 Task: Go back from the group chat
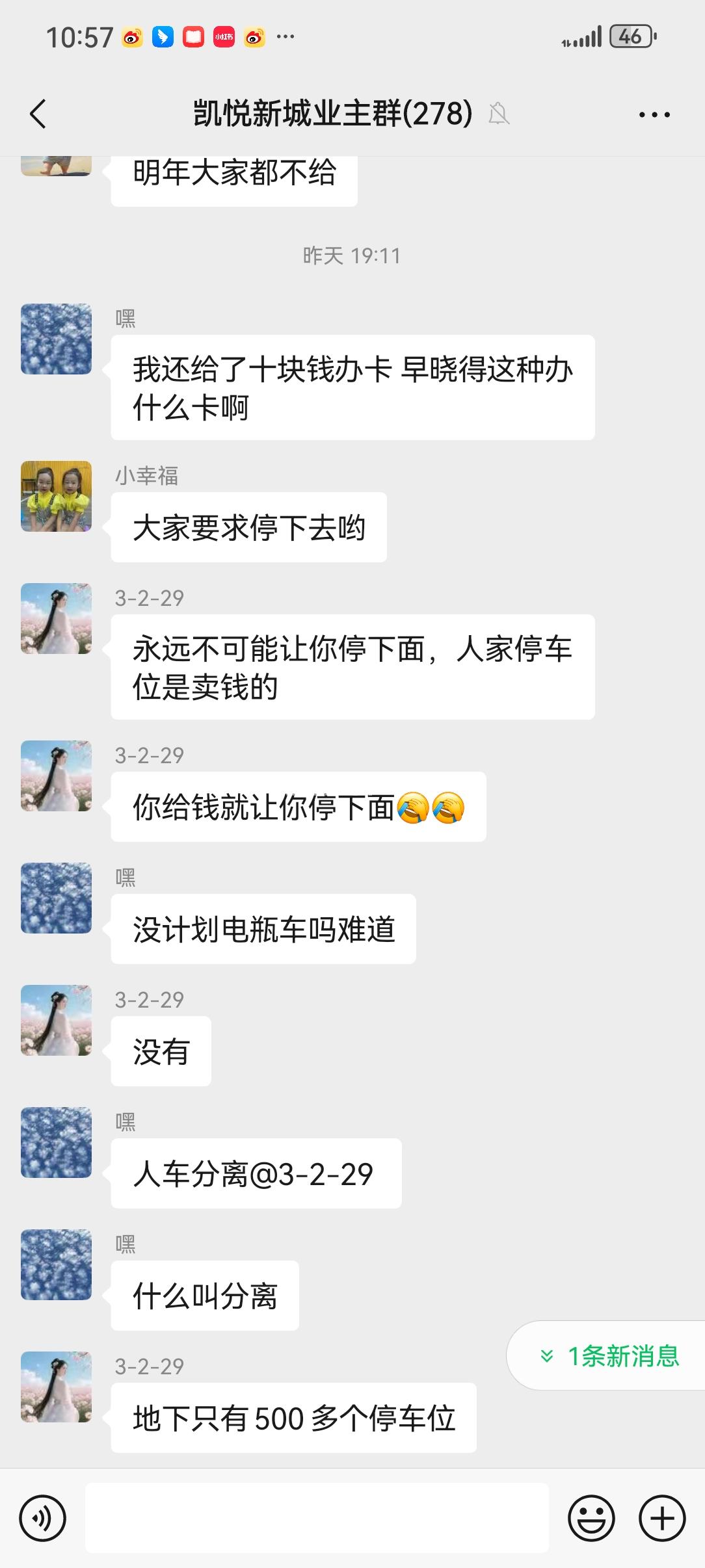pyautogui.click(x=38, y=114)
